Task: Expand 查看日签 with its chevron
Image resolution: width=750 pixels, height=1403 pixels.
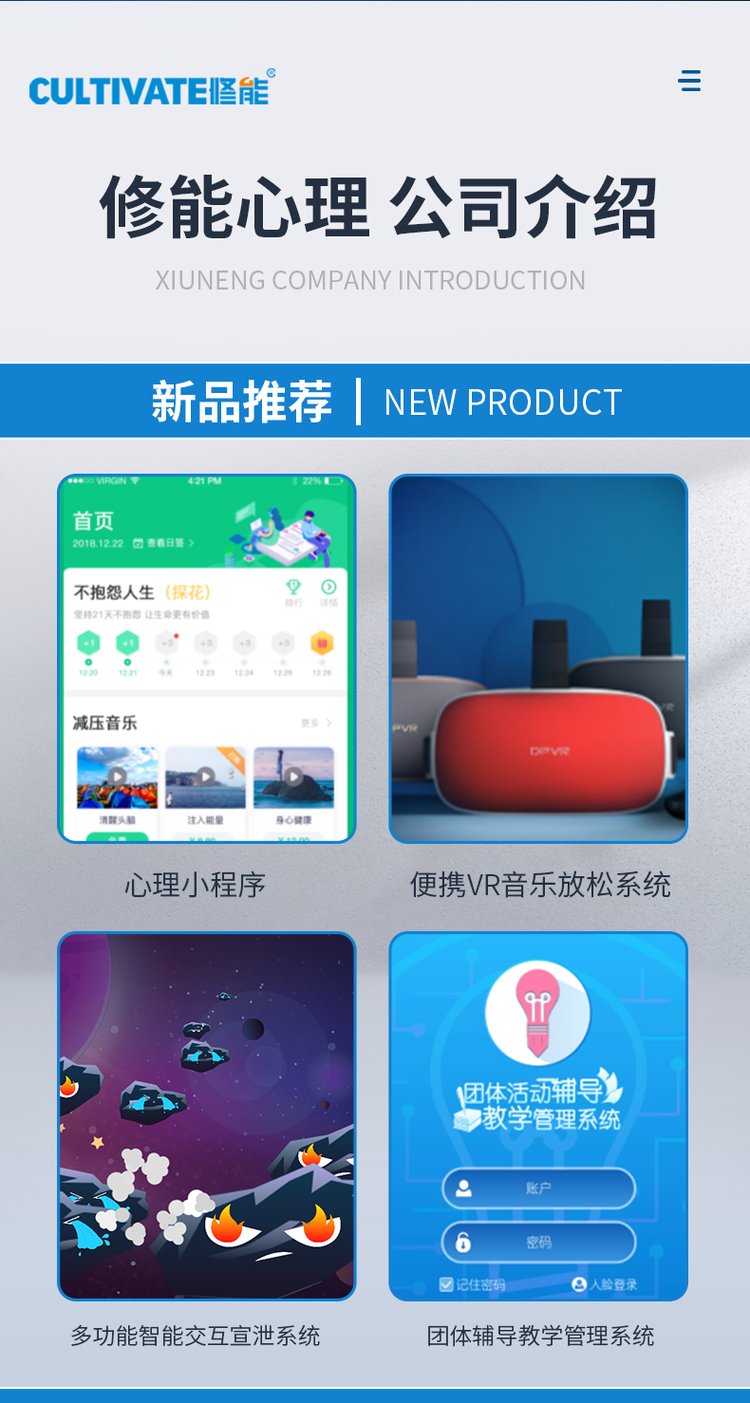Action: coord(190,543)
